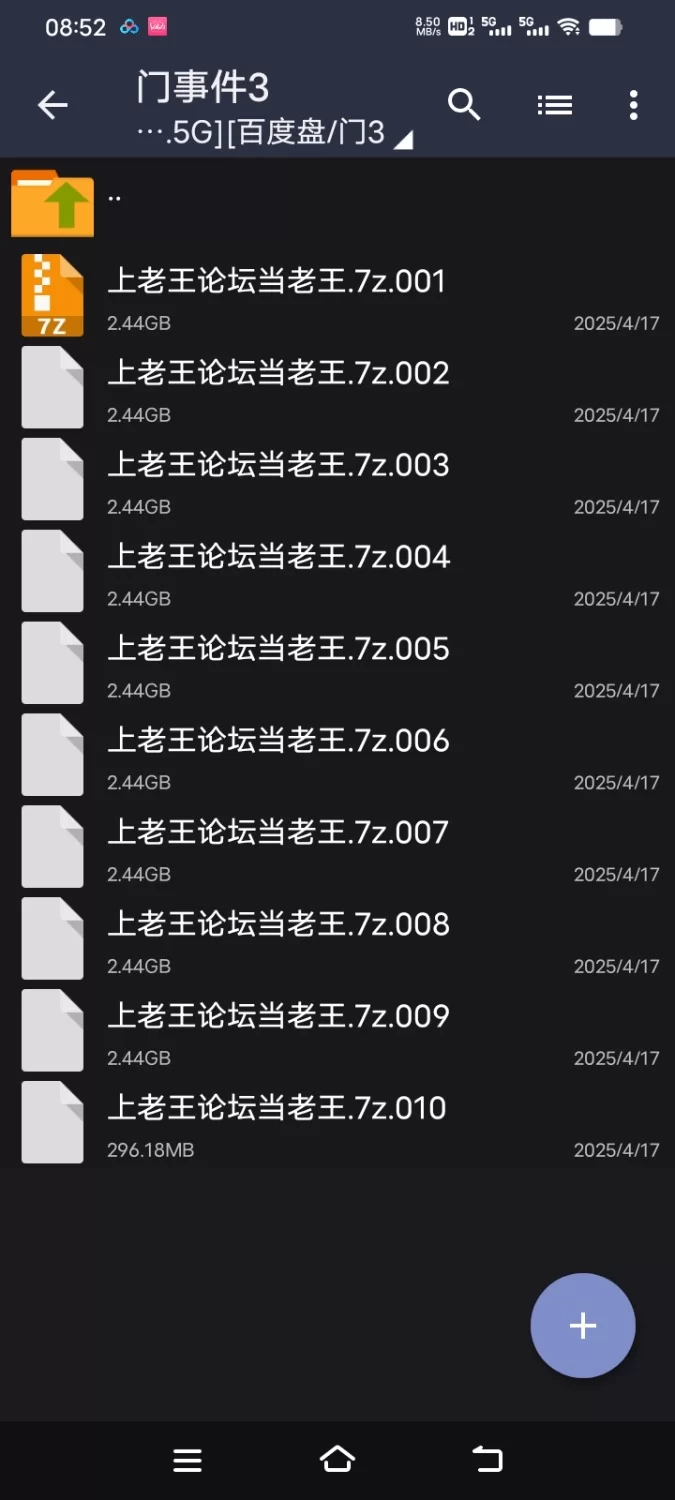675x1500 pixels.
Task: Open the file ending in .7z.009
Action: (x=337, y=1031)
